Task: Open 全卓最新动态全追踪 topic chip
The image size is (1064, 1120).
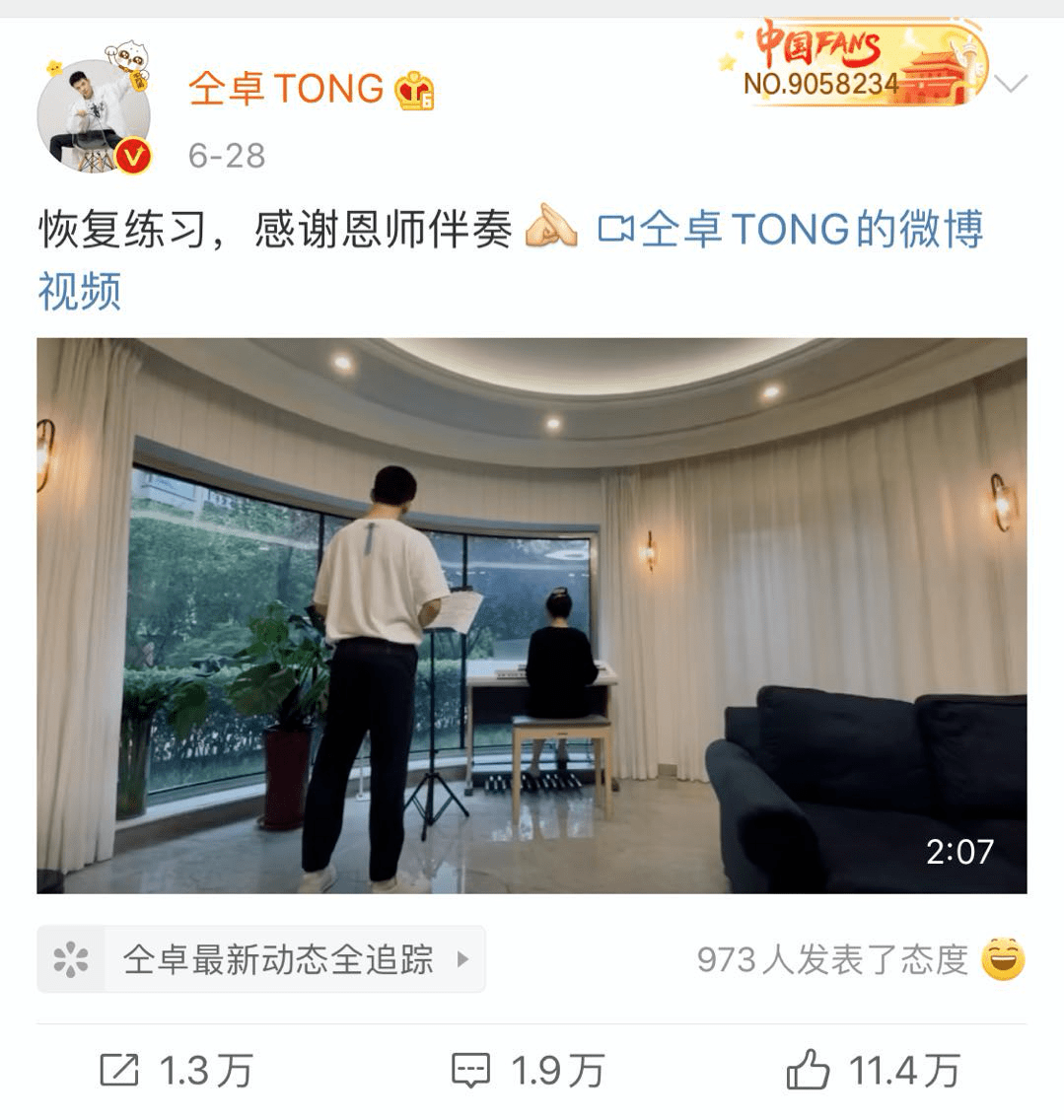Action: tap(261, 959)
